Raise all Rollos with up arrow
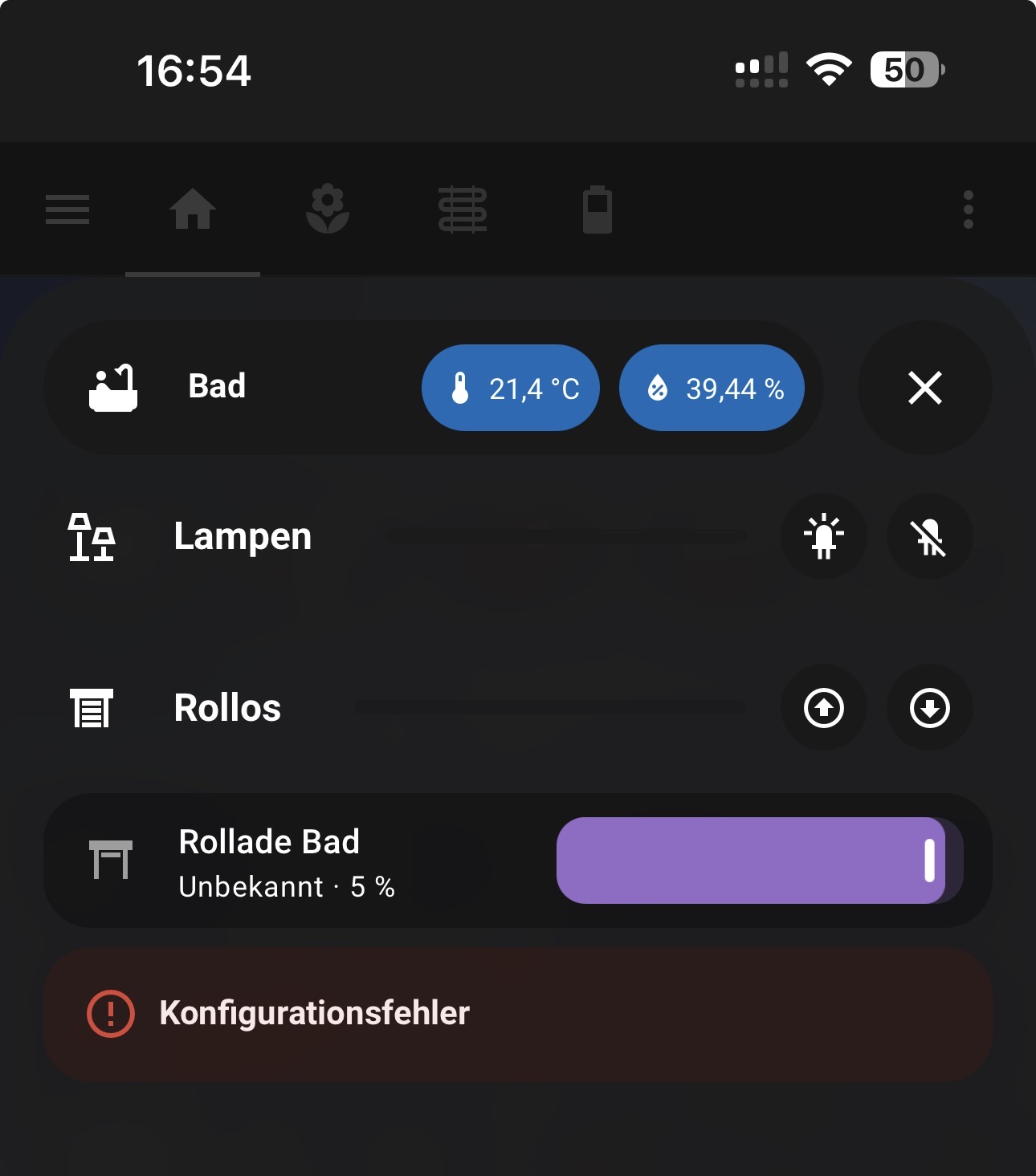The image size is (1036, 1176). [x=824, y=708]
